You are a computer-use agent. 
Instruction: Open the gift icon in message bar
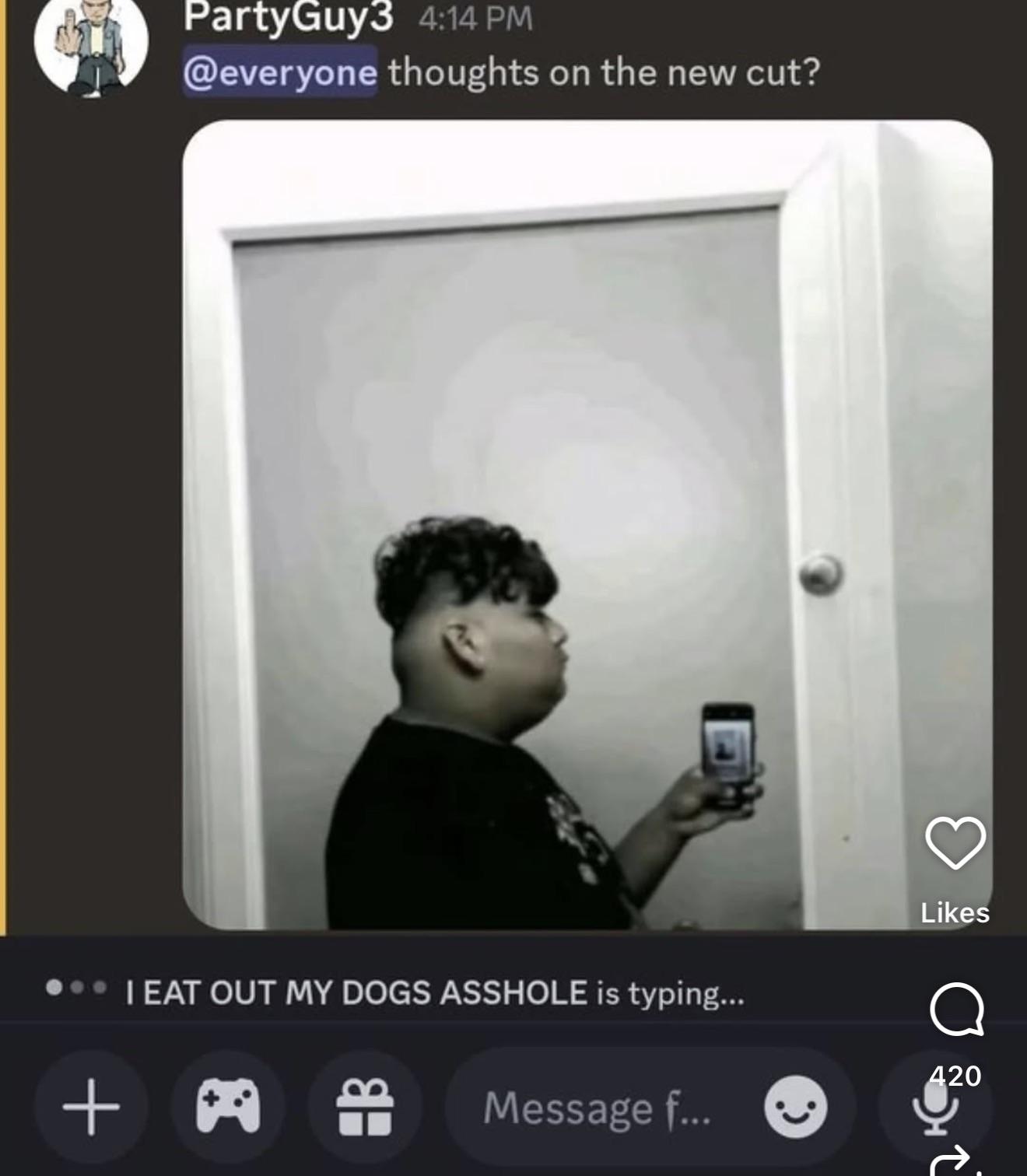(x=364, y=1107)
